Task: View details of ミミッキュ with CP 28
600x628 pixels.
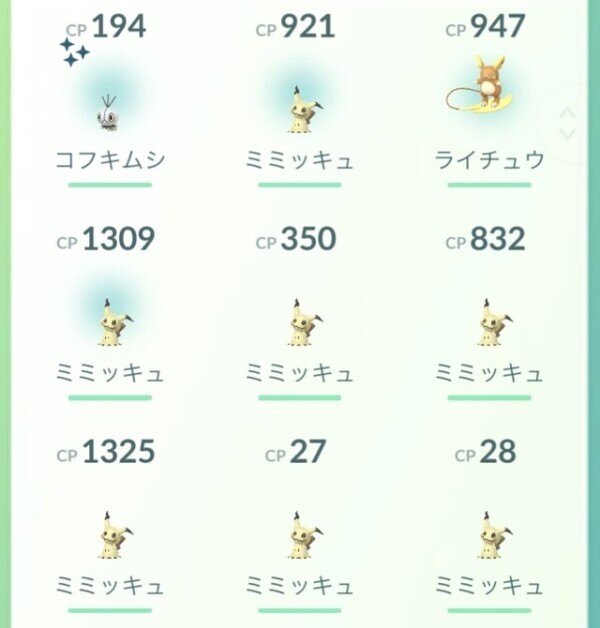Action: [489, 534]
